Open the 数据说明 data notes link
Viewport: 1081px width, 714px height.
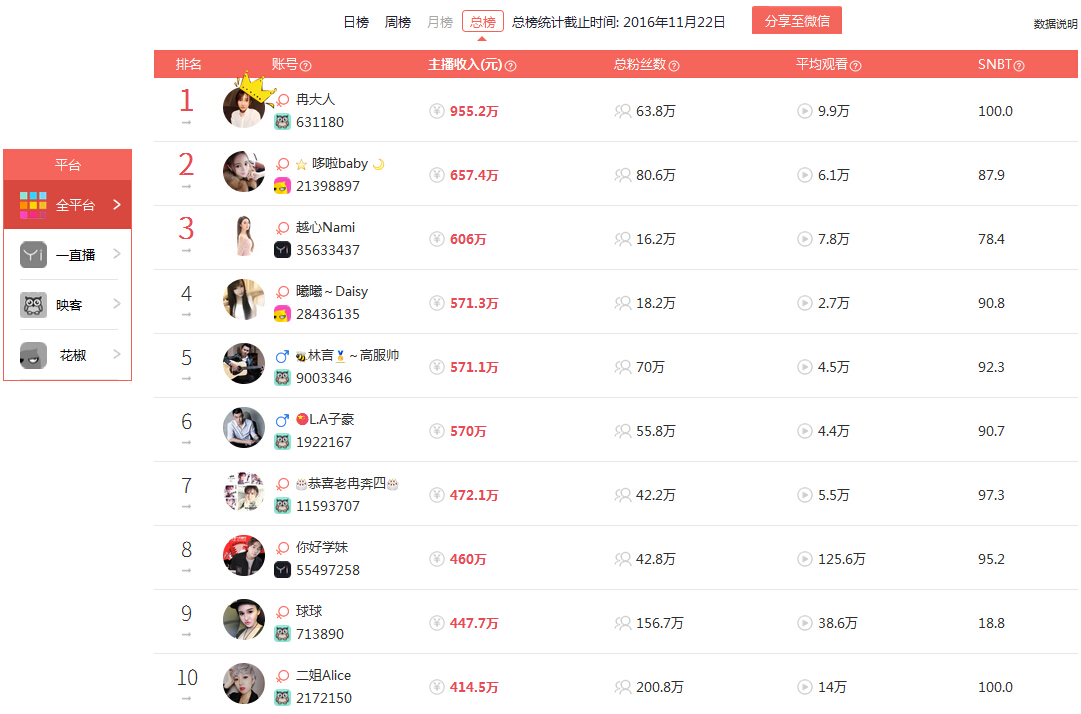click(x=1055, y=24)
